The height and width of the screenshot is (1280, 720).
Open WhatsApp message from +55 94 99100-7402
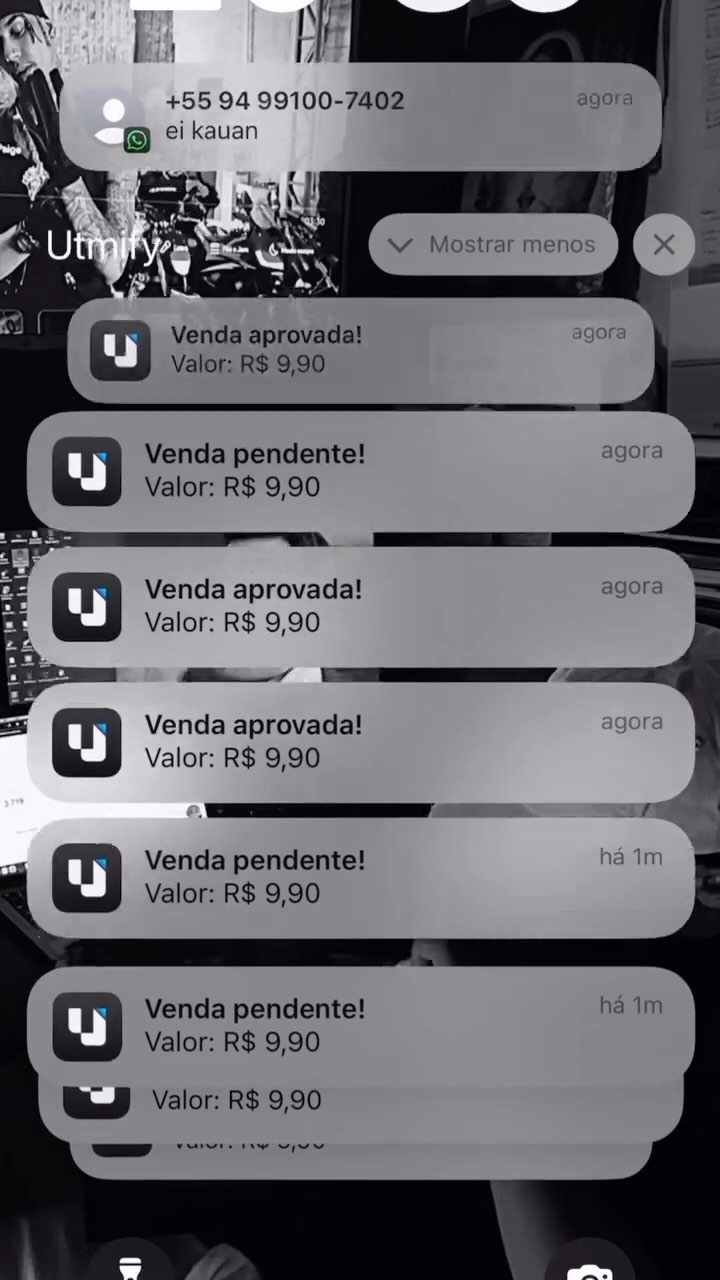click(x=360, y=116)
